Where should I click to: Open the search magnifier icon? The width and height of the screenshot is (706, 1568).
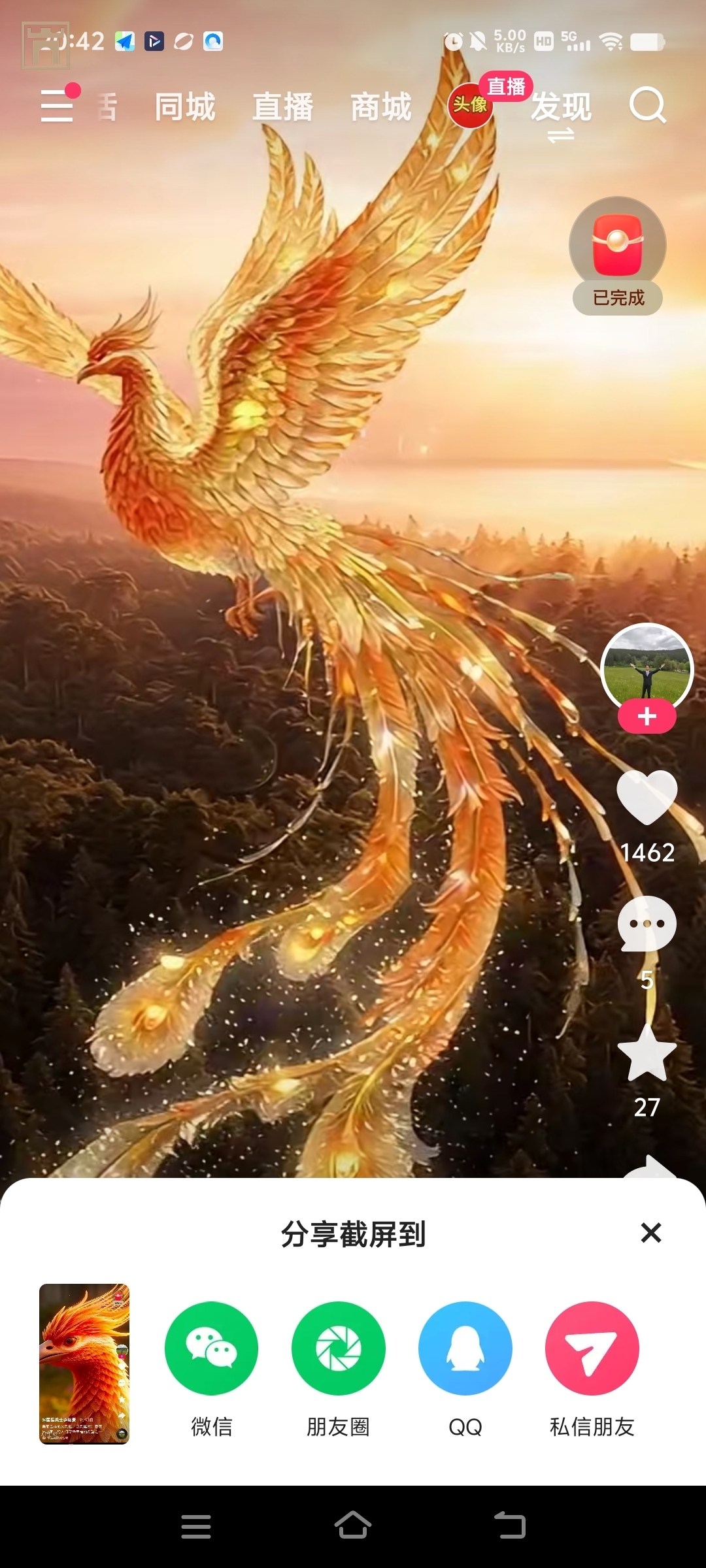[647, 106]
